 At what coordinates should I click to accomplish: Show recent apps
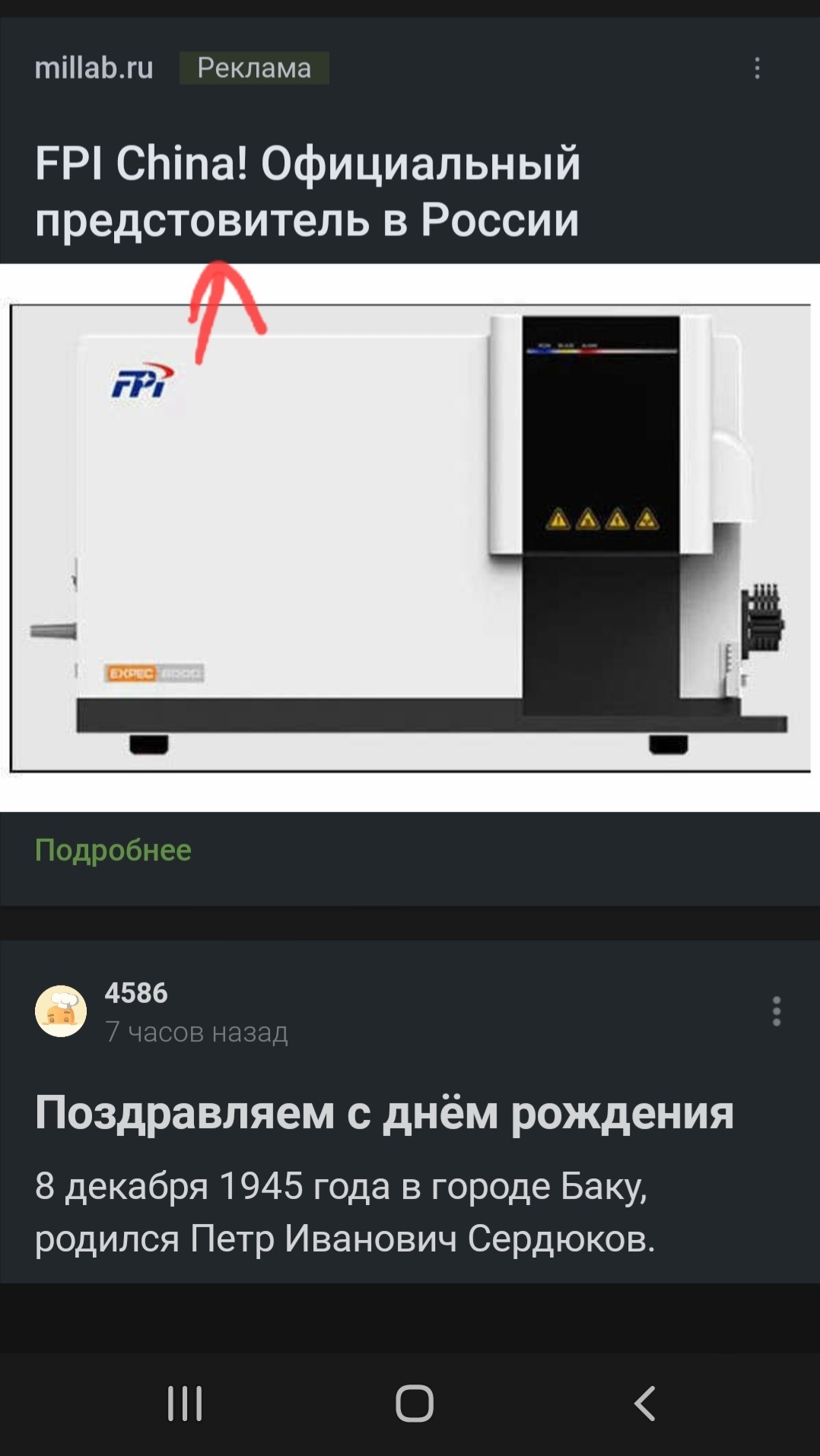(x=185, y=1404)
